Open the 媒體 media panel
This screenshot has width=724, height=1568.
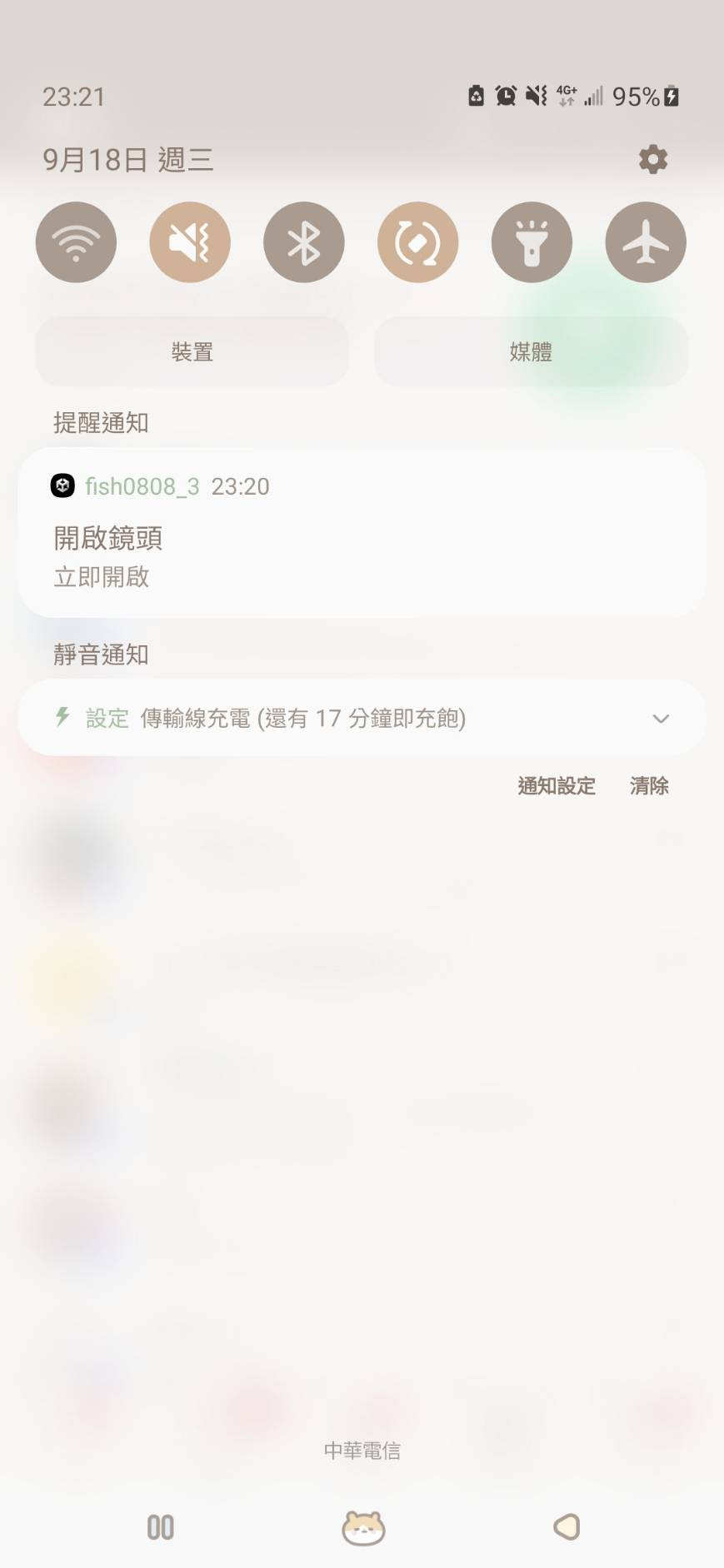coord(531,351)
